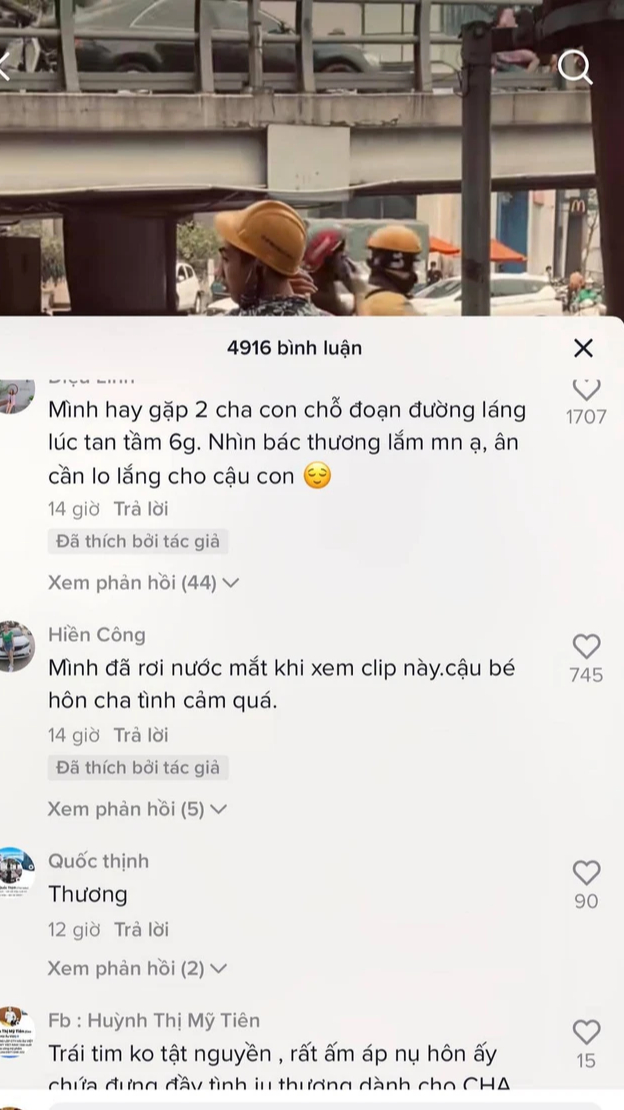Viewport: 624px width, 1110px height.
Task: Open Hiền Công's profile picture
Action: click(x=14, y=646)
